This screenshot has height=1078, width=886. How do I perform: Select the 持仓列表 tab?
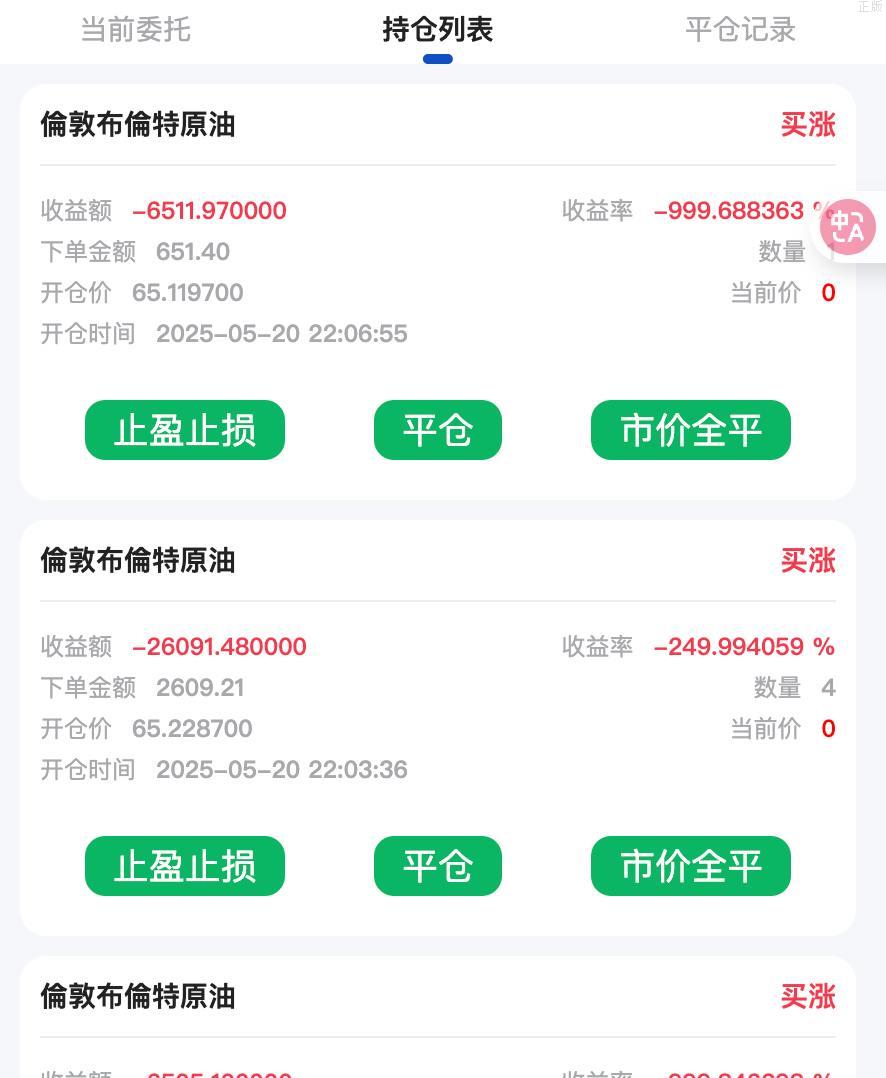pos(437,30)
